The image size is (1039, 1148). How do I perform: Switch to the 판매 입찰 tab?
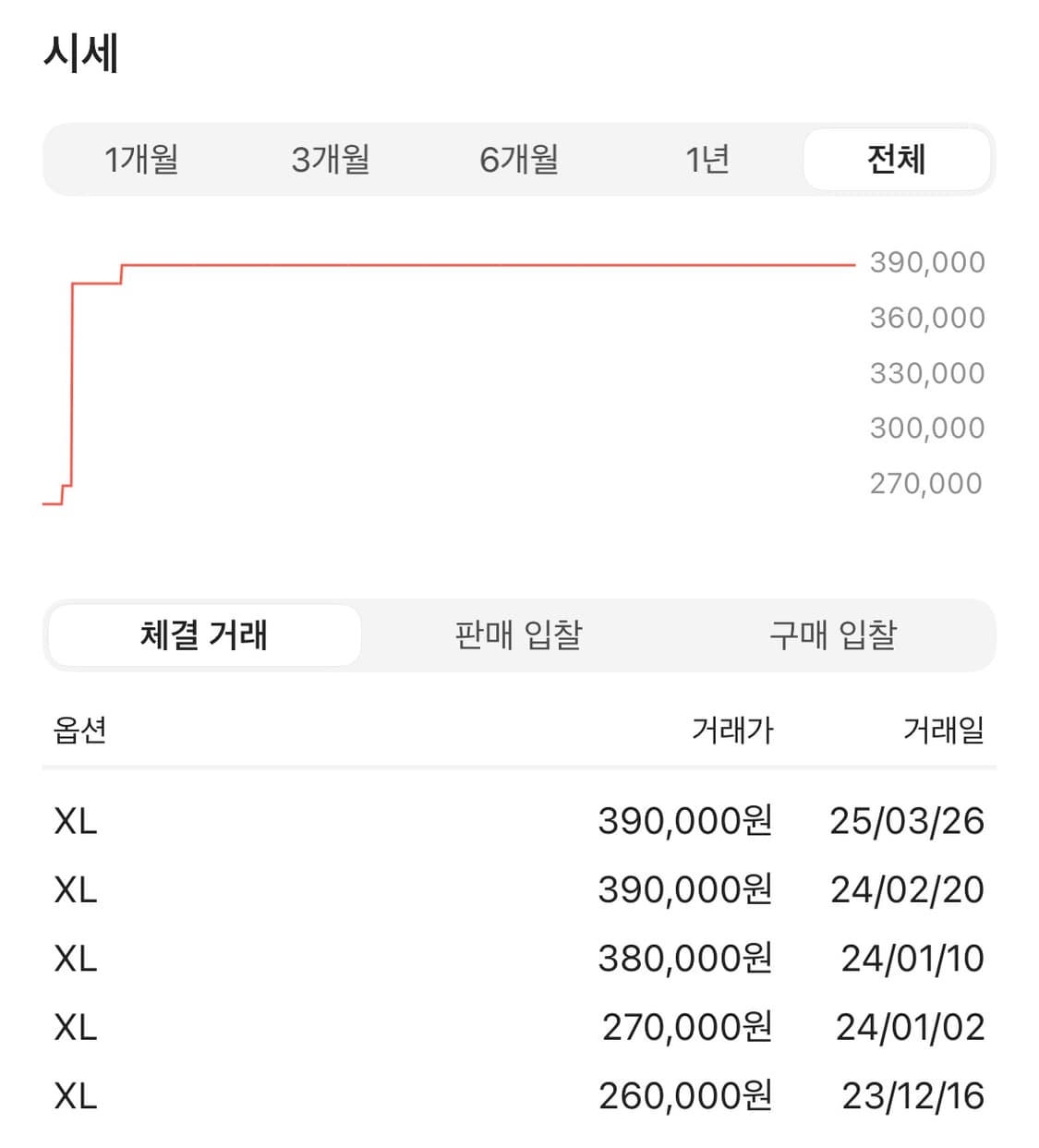click(x=517, y=634)
